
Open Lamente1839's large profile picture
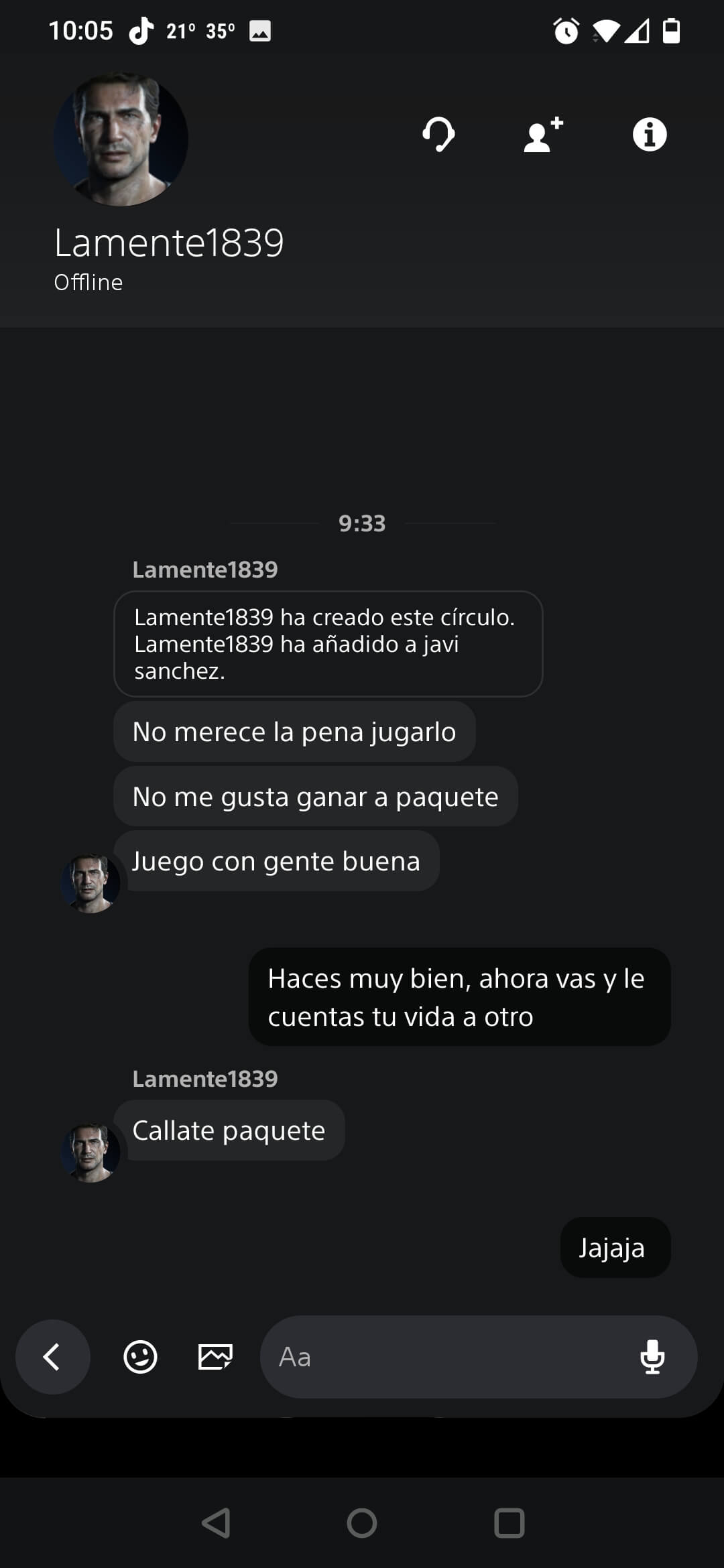coord(121,139)
